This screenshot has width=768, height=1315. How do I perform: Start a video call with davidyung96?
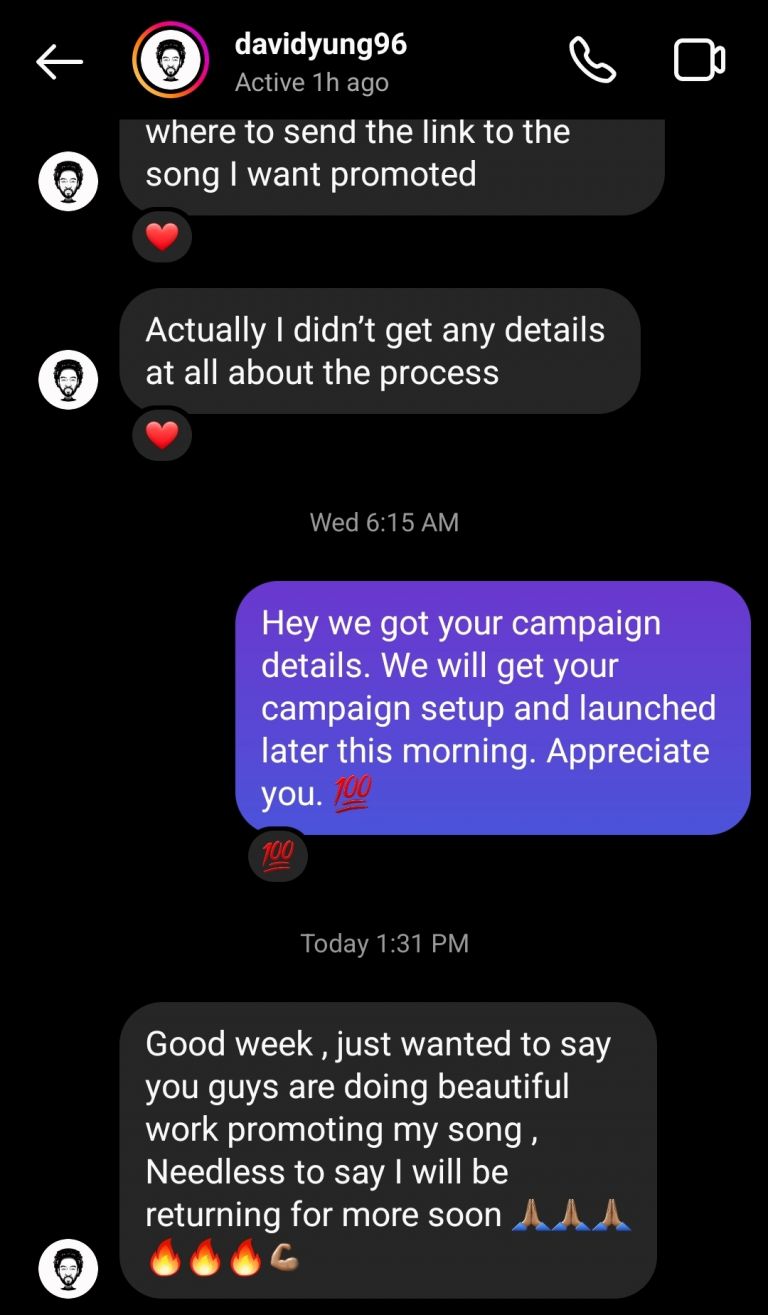[699, 58]
